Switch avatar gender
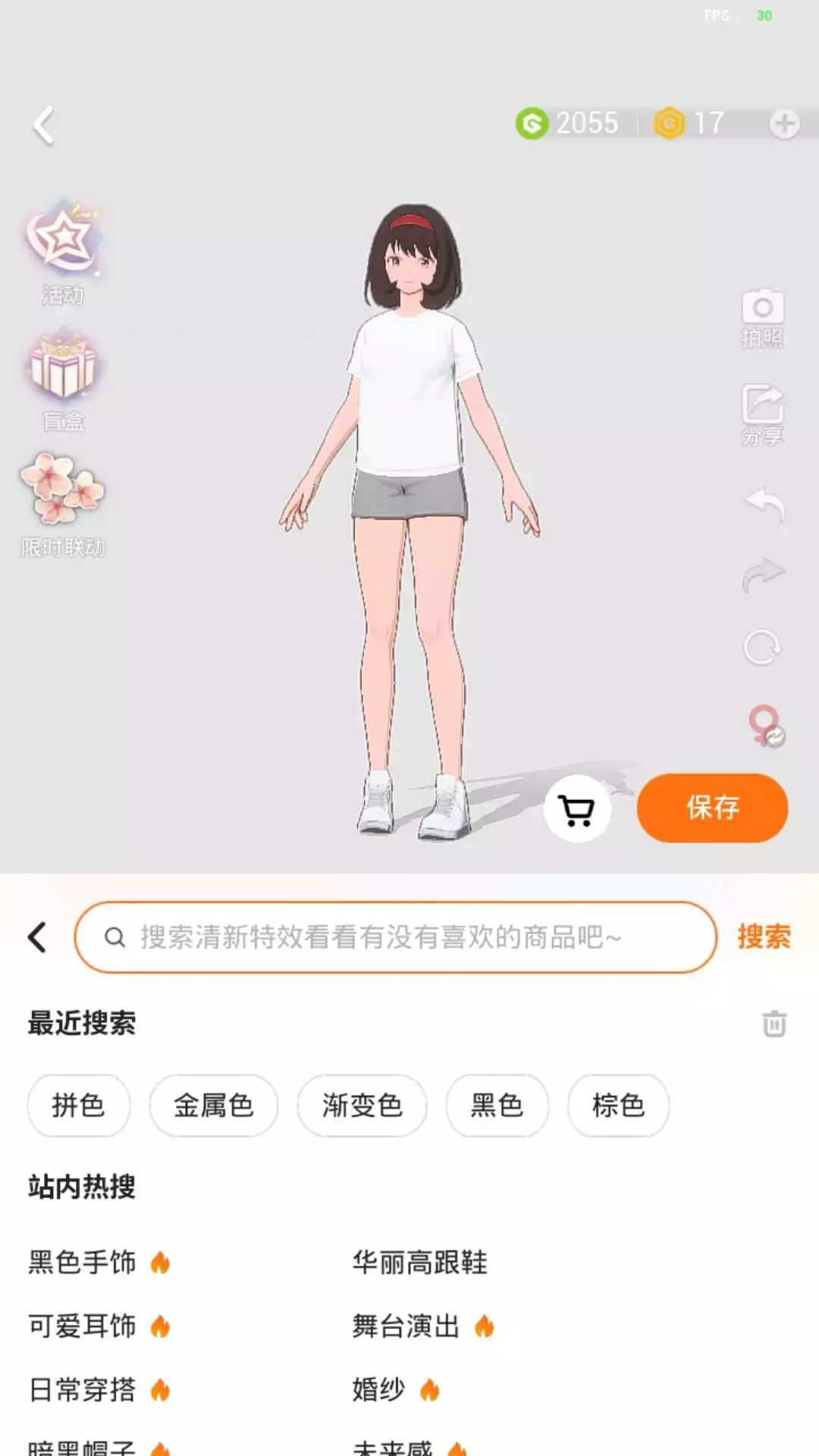819x1456 pixels. pyautogui.click(x=766, y=726)
